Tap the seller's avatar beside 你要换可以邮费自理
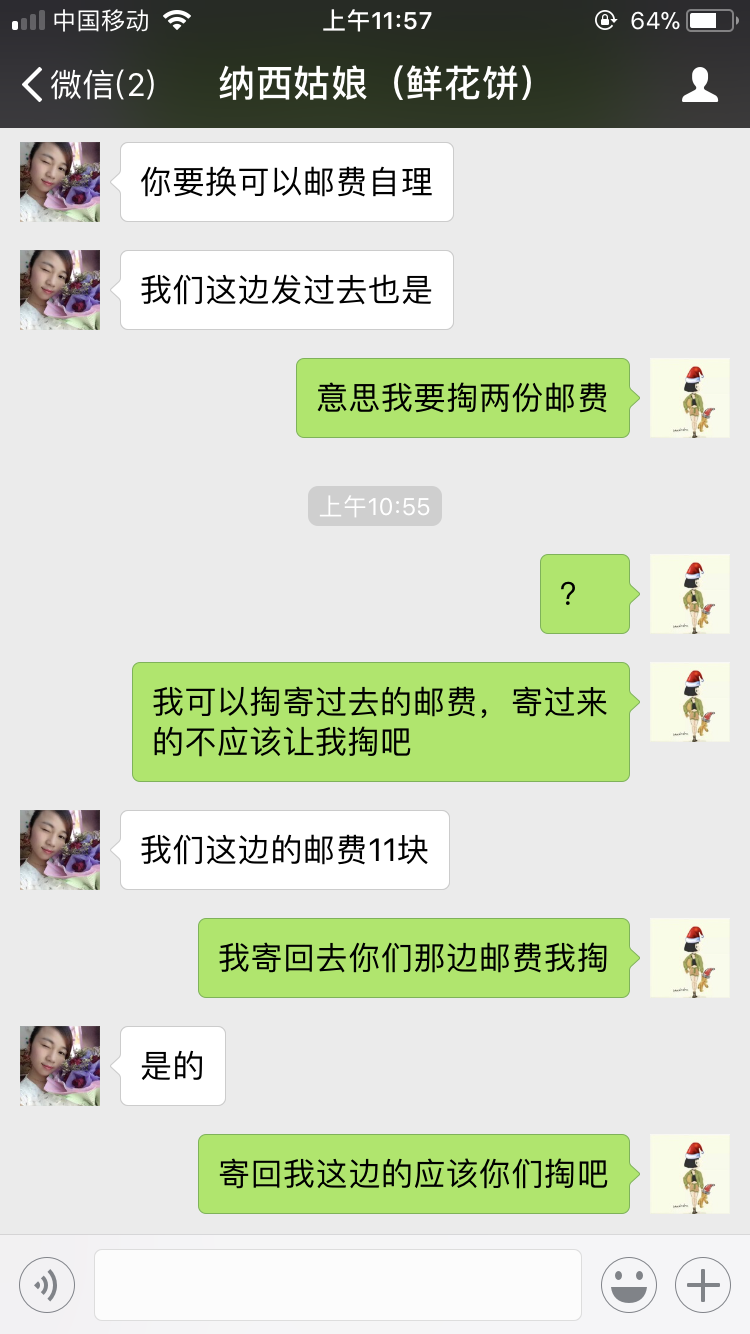750x1334 pixels. coord(60,182)
